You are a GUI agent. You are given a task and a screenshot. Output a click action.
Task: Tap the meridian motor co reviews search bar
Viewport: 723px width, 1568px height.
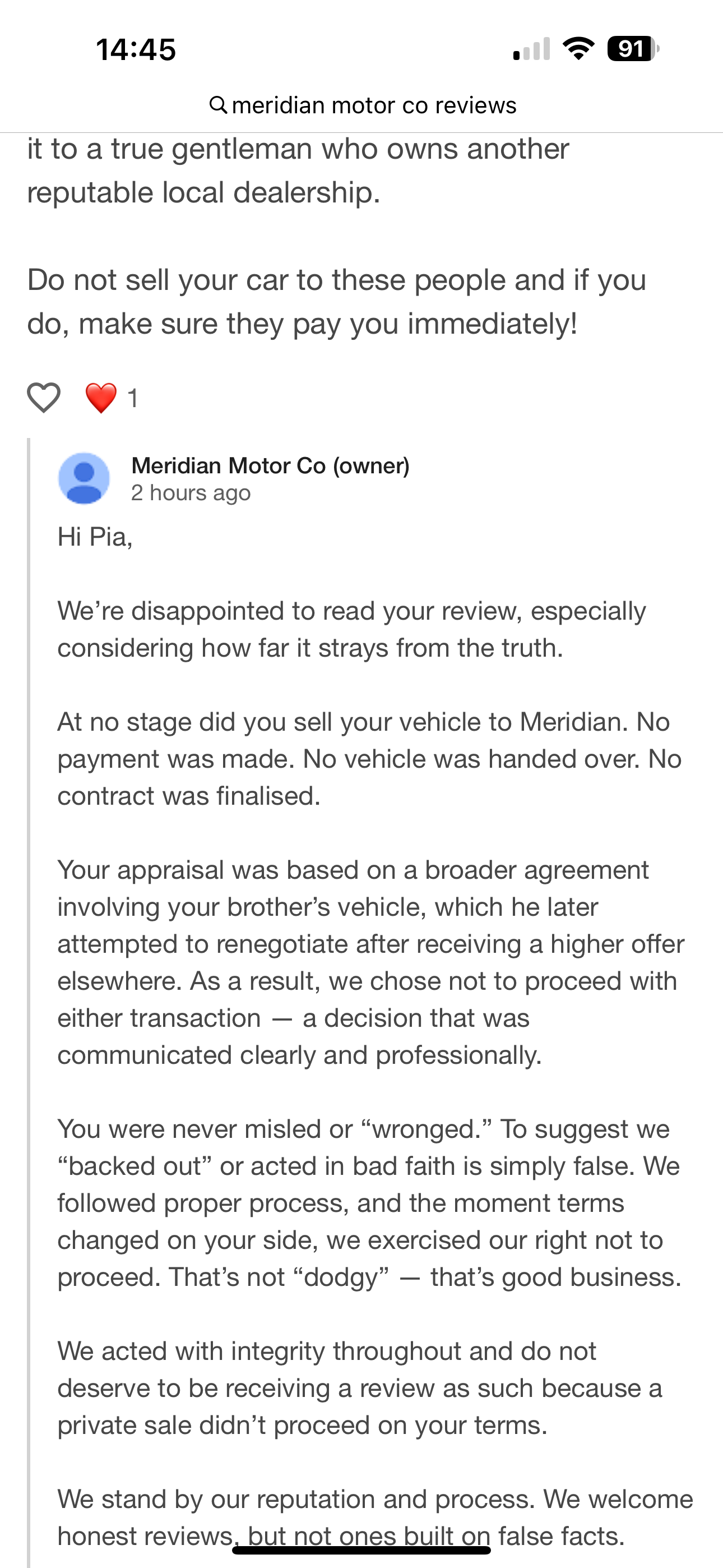click(x=363, y=105)
